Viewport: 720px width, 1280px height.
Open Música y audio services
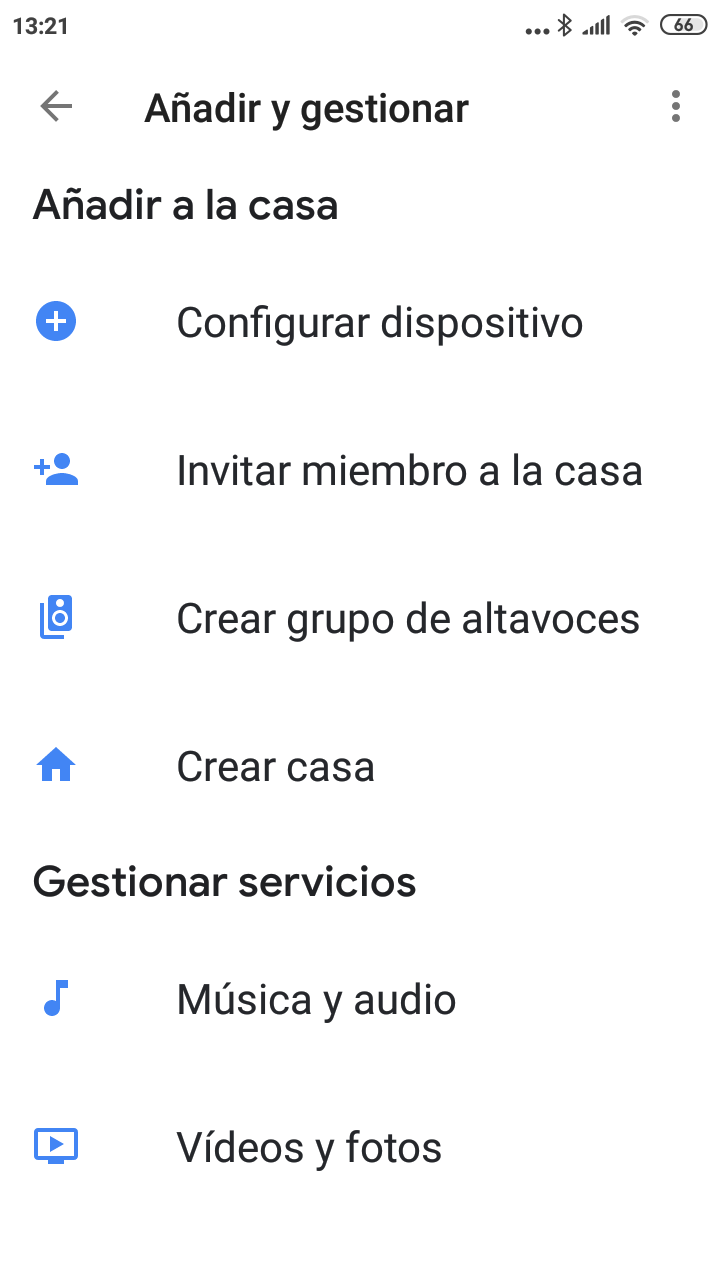[316, 999]
